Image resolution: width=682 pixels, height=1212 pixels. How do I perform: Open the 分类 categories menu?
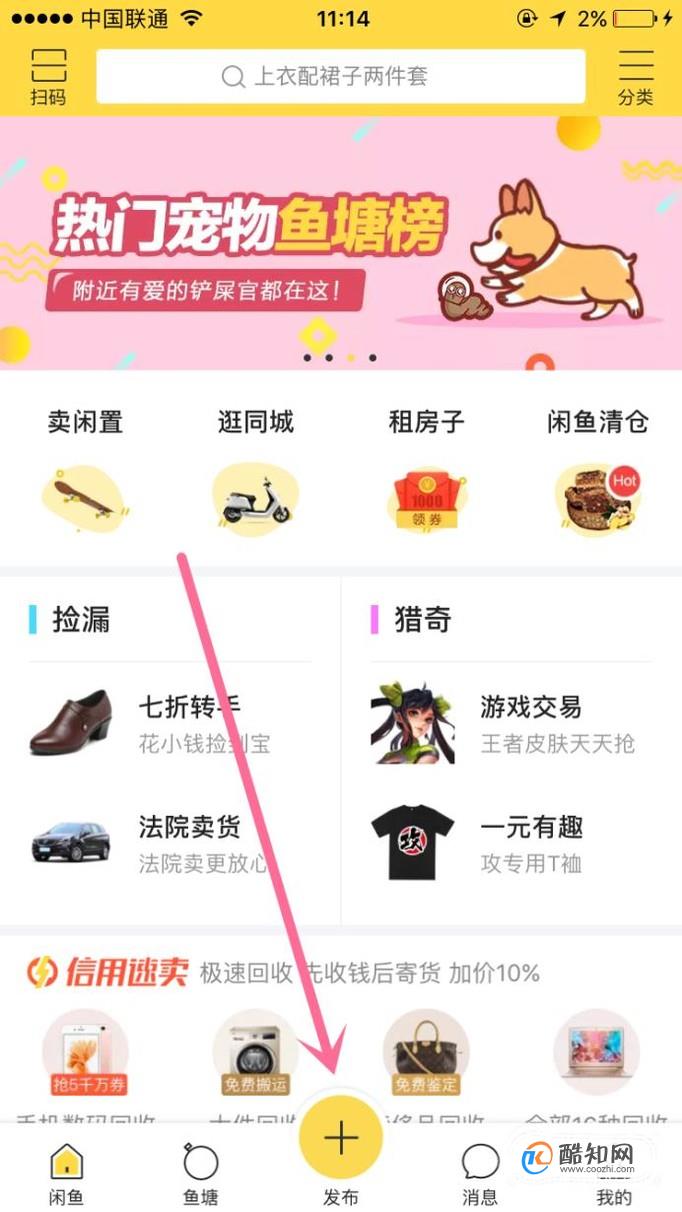click(635, 76)
